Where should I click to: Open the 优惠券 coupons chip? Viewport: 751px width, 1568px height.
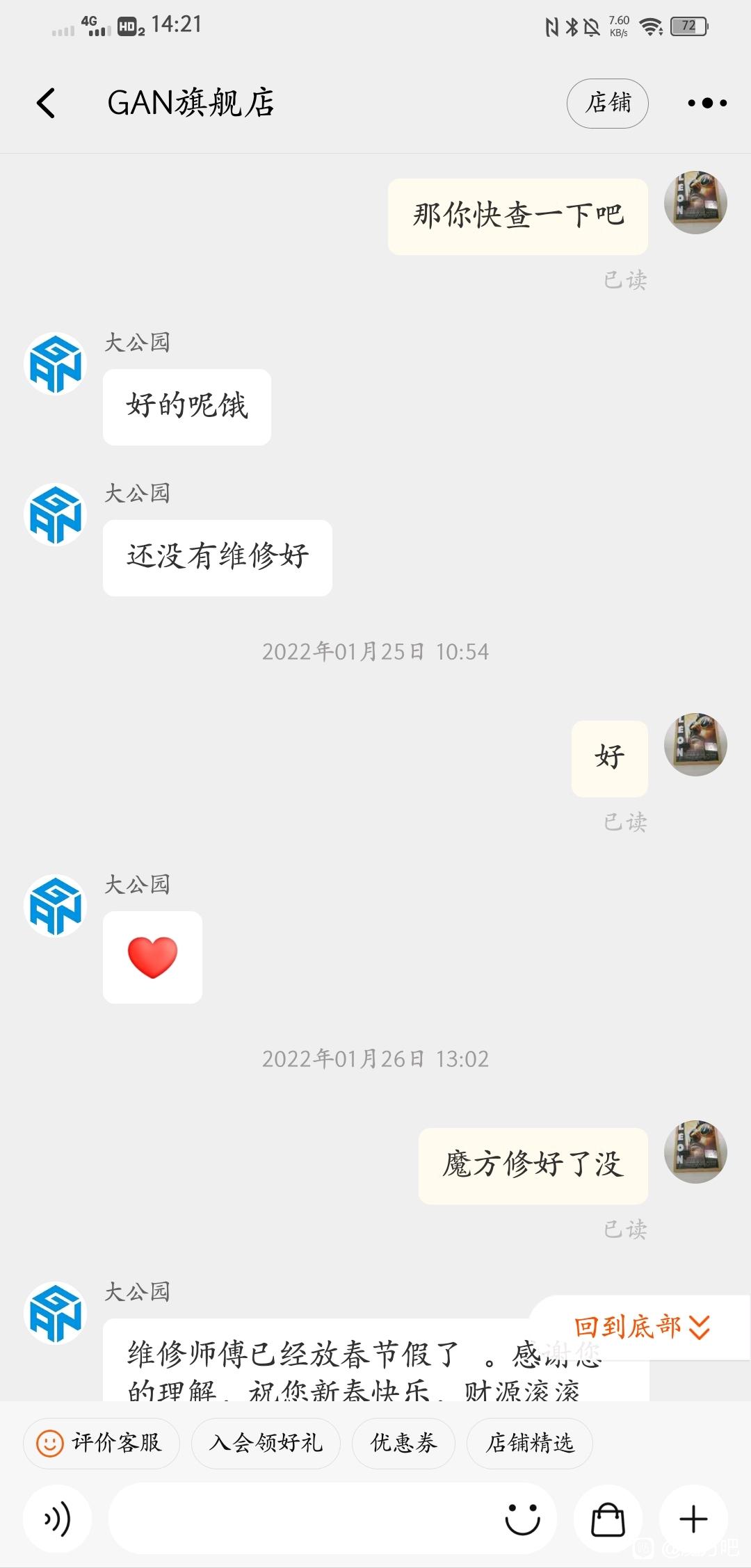click(403, 1444)
